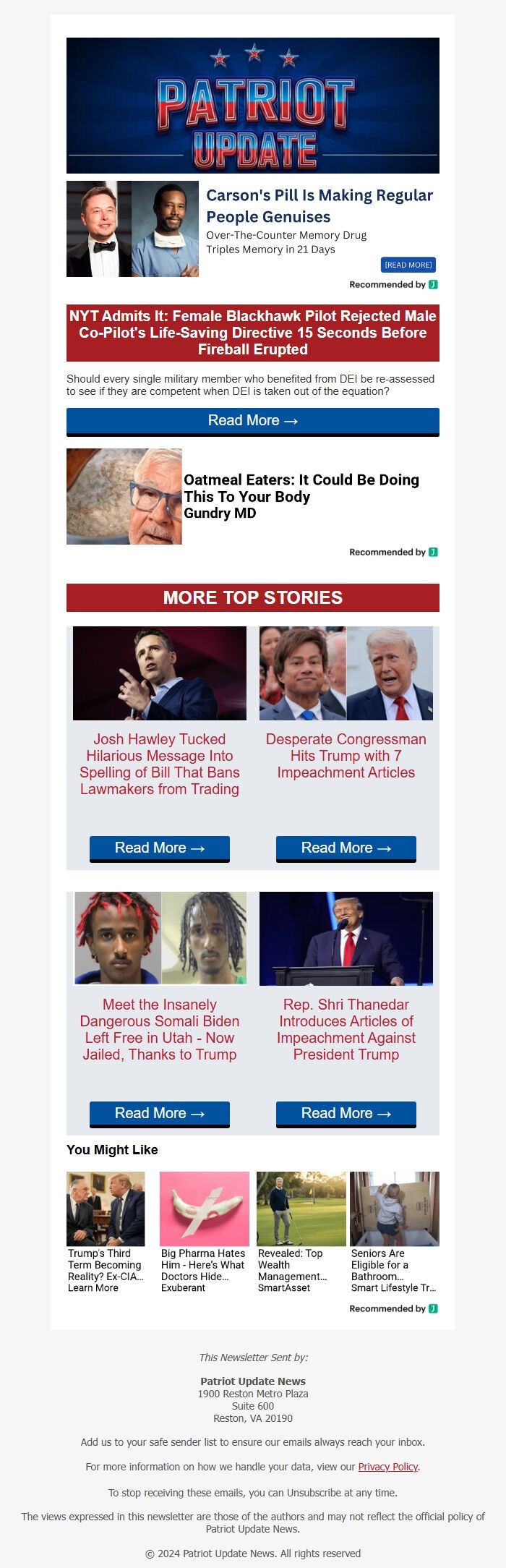This screenshot has height=1568, width=506.
Task: Tap Read More under Josh Hawley story
Action: 160,848
